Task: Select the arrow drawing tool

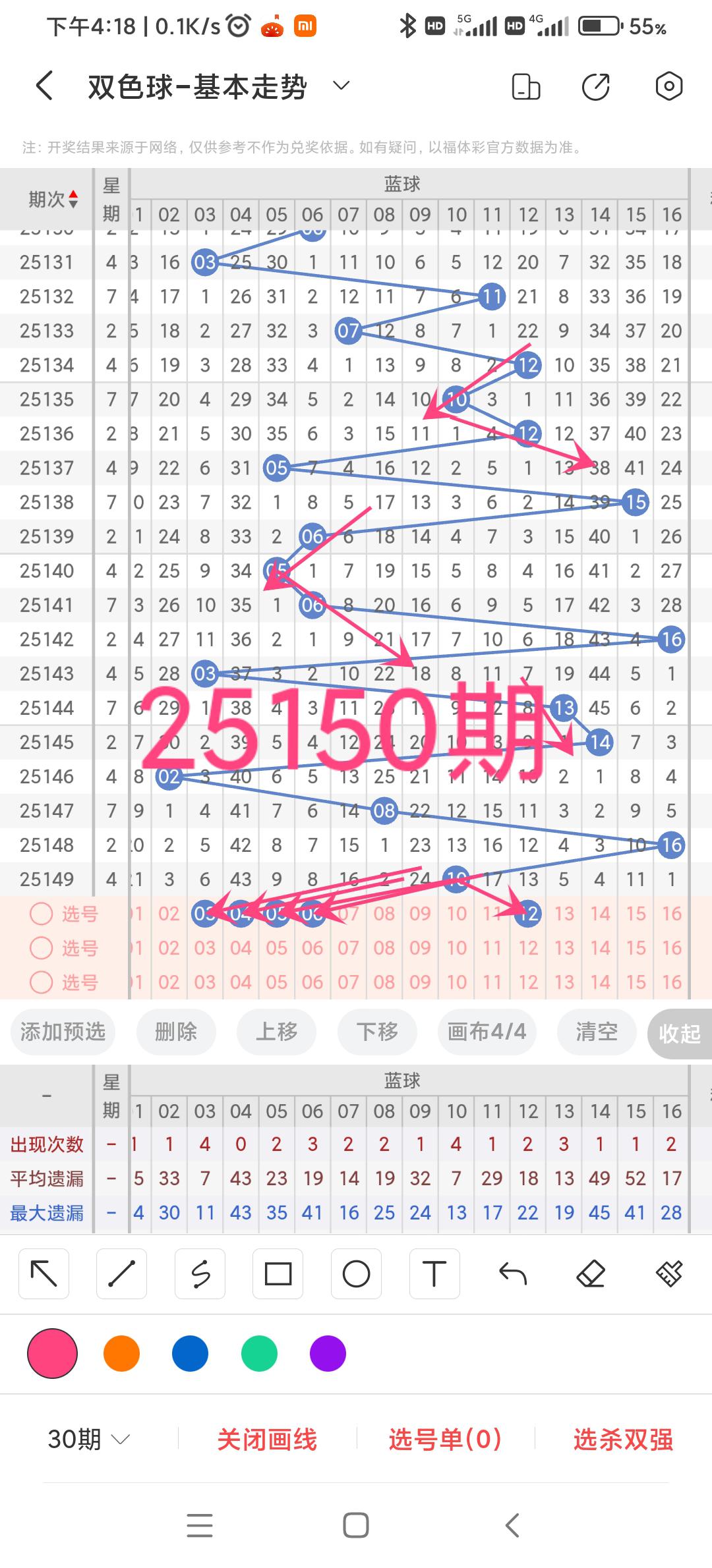Action: [x=44, y=1274]
